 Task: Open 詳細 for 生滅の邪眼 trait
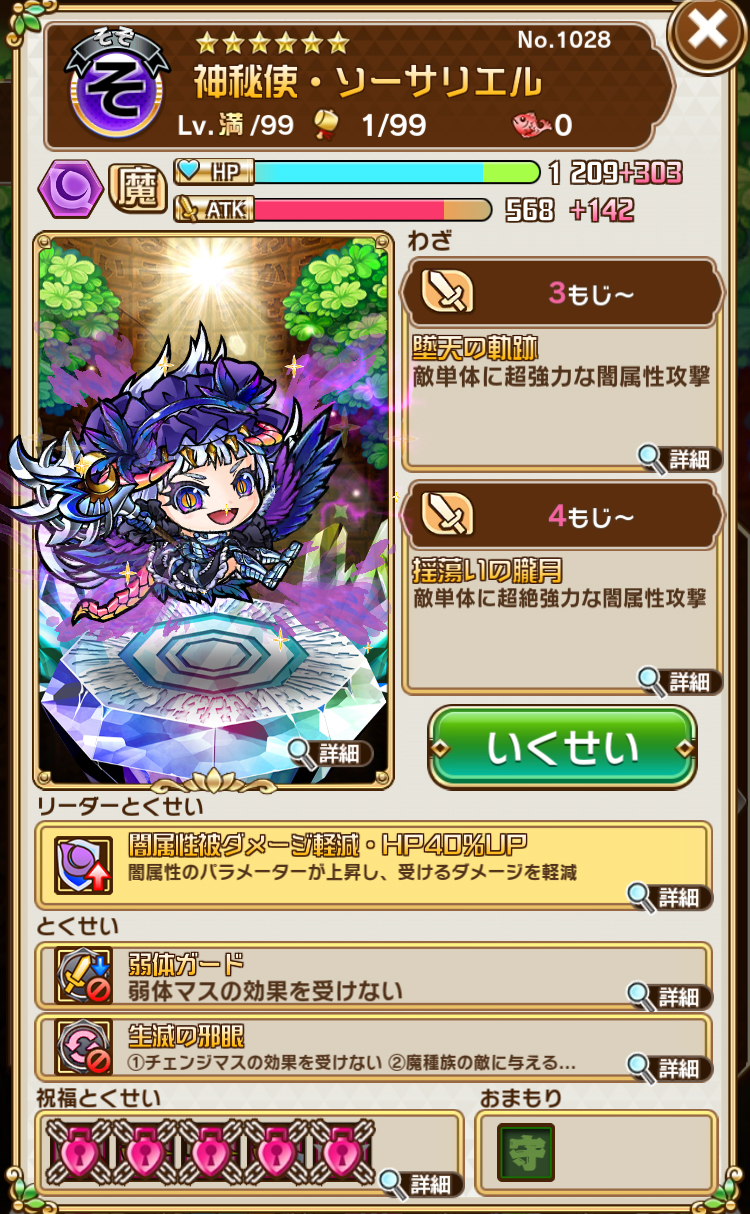tap(669, 1067)
